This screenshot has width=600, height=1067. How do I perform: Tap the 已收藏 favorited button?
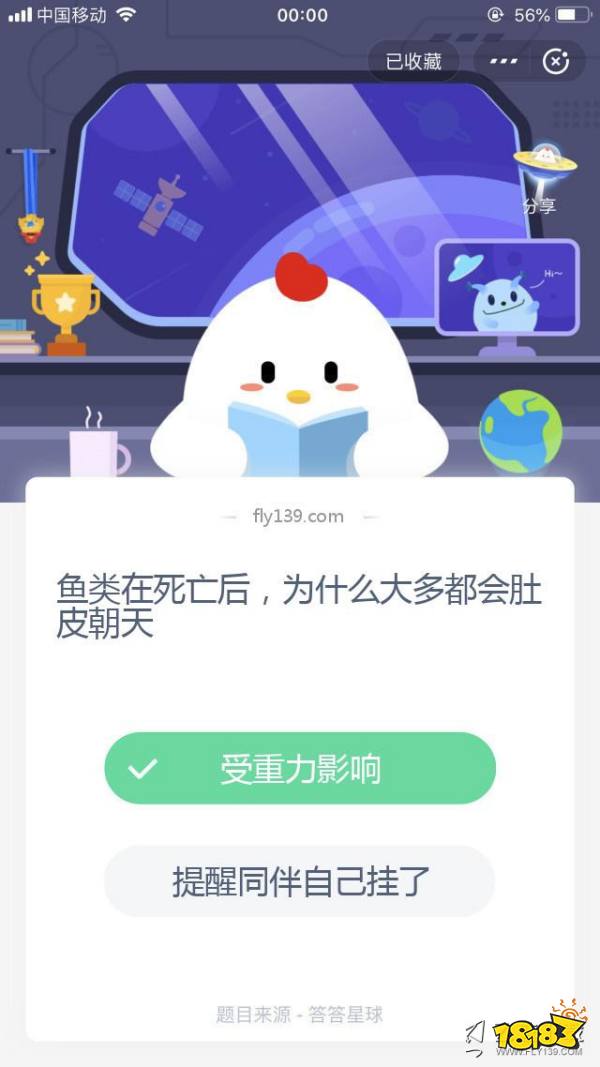(414, 62)
